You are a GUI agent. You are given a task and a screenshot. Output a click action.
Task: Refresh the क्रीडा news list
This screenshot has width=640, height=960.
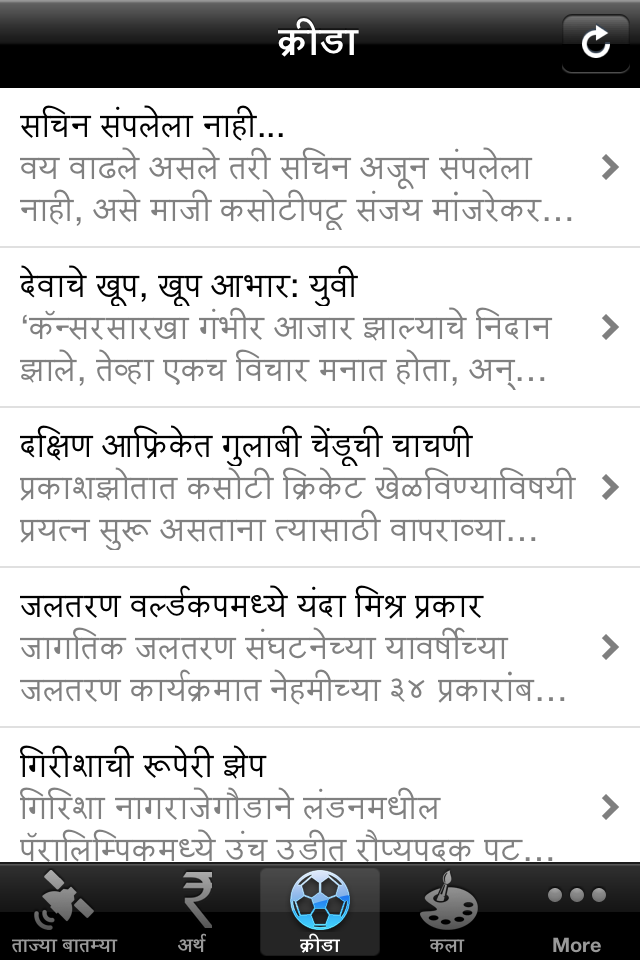[596, 42]
